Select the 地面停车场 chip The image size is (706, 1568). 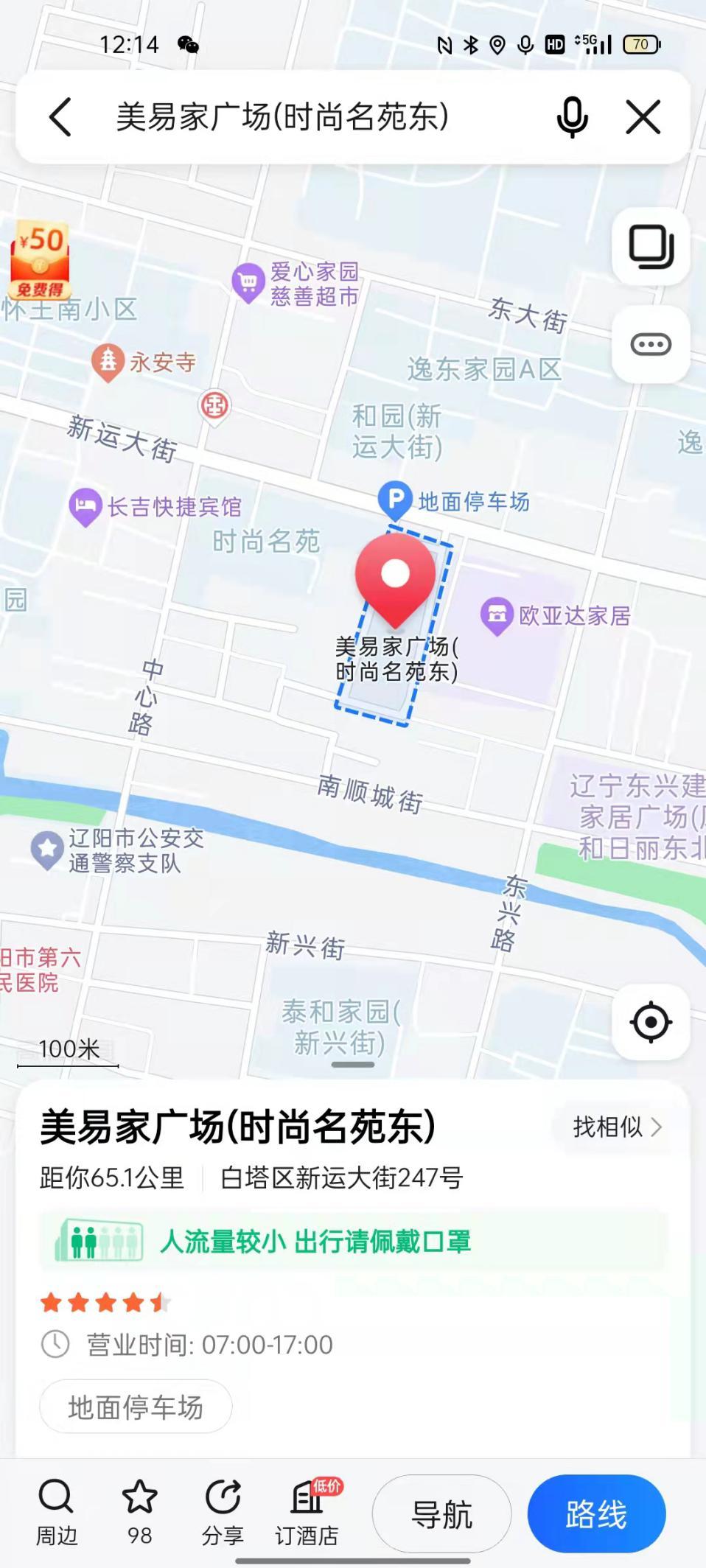[136, 1407]
